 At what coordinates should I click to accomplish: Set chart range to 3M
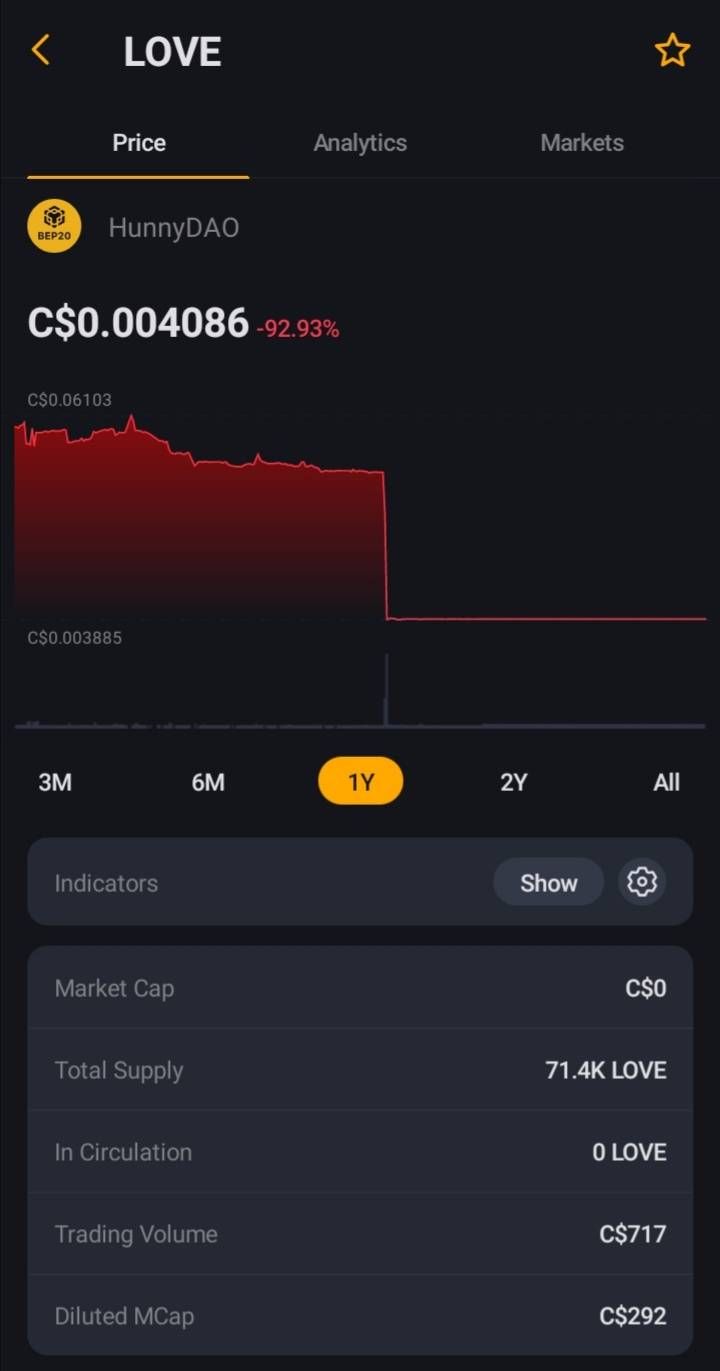[55, 782]
